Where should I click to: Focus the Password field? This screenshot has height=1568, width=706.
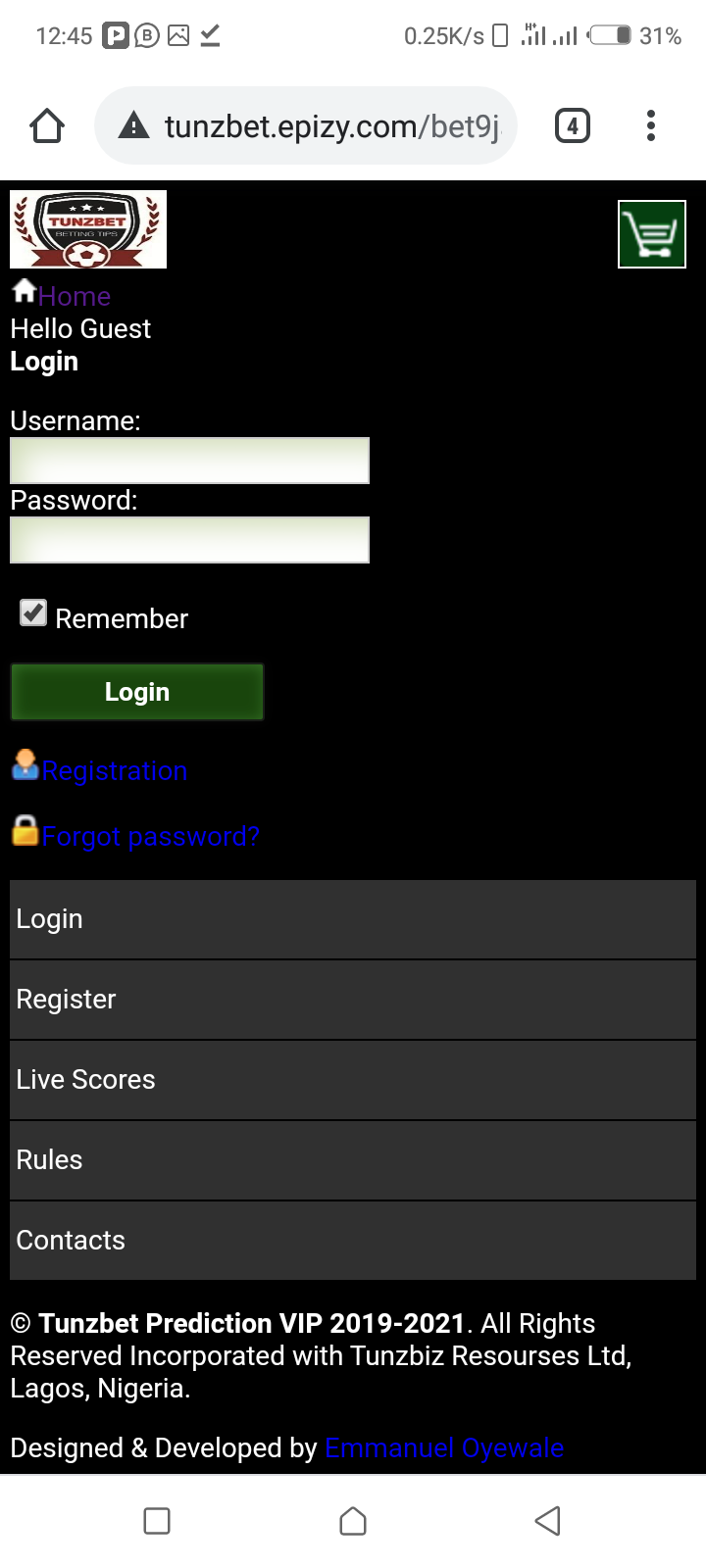189,540
